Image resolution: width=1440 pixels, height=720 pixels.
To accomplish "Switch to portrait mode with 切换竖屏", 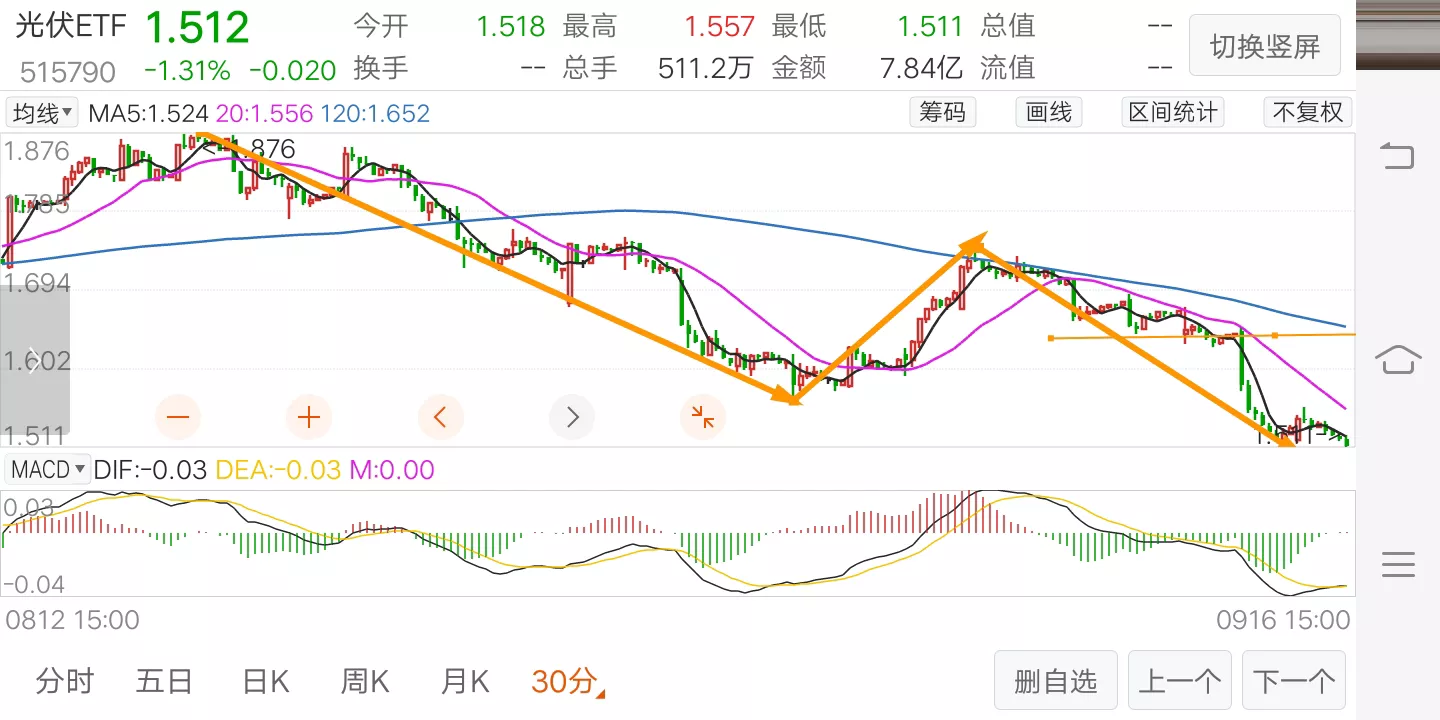I will [1264, 46].
